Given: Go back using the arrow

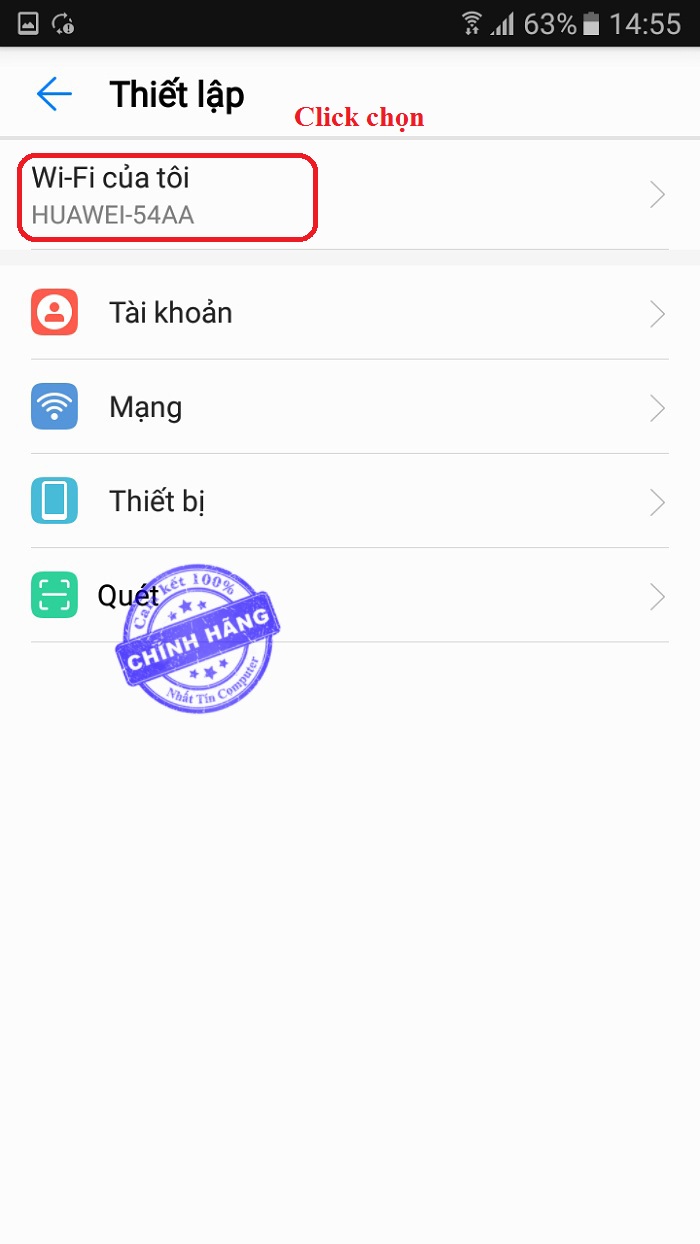Looking at the screenshot, I should point(54,94).
